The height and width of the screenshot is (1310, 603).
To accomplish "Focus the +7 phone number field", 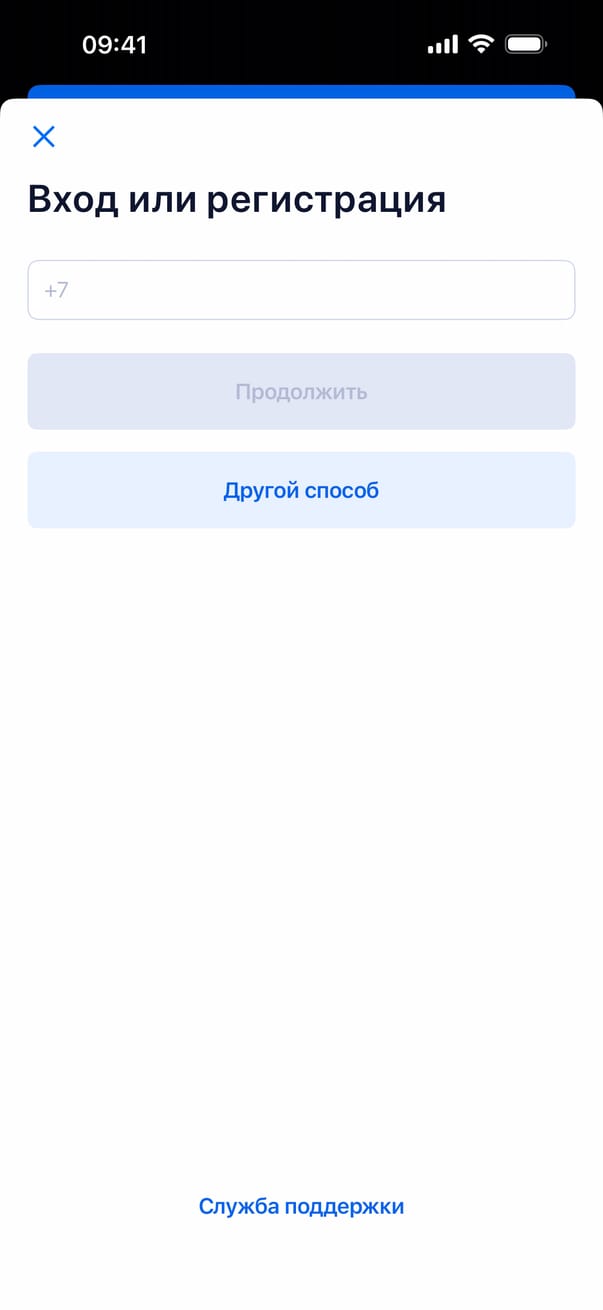I will pyautogui.click(x=301, y=290).
